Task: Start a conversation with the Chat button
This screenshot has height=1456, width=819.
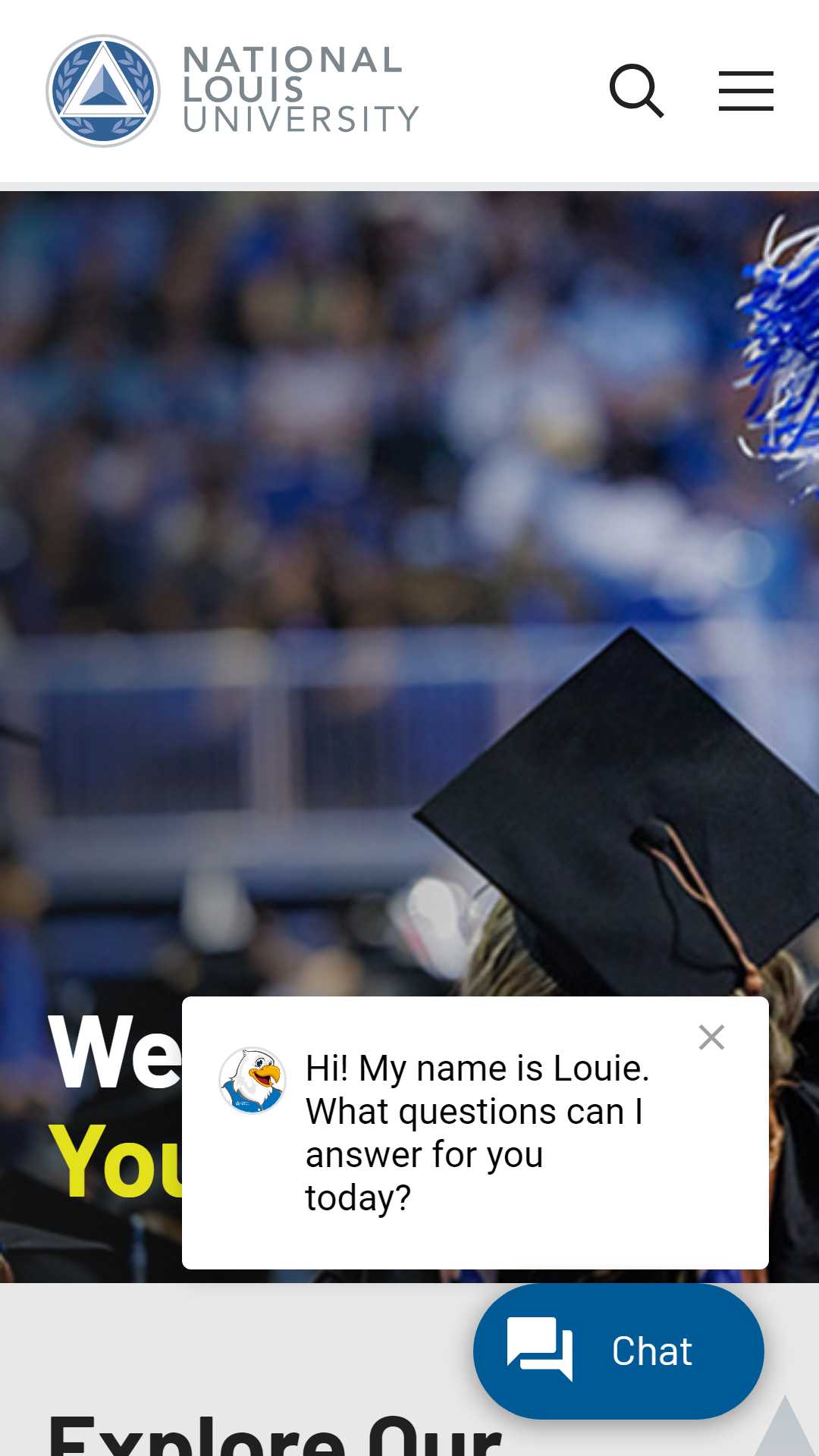Action: point(619,1351)
